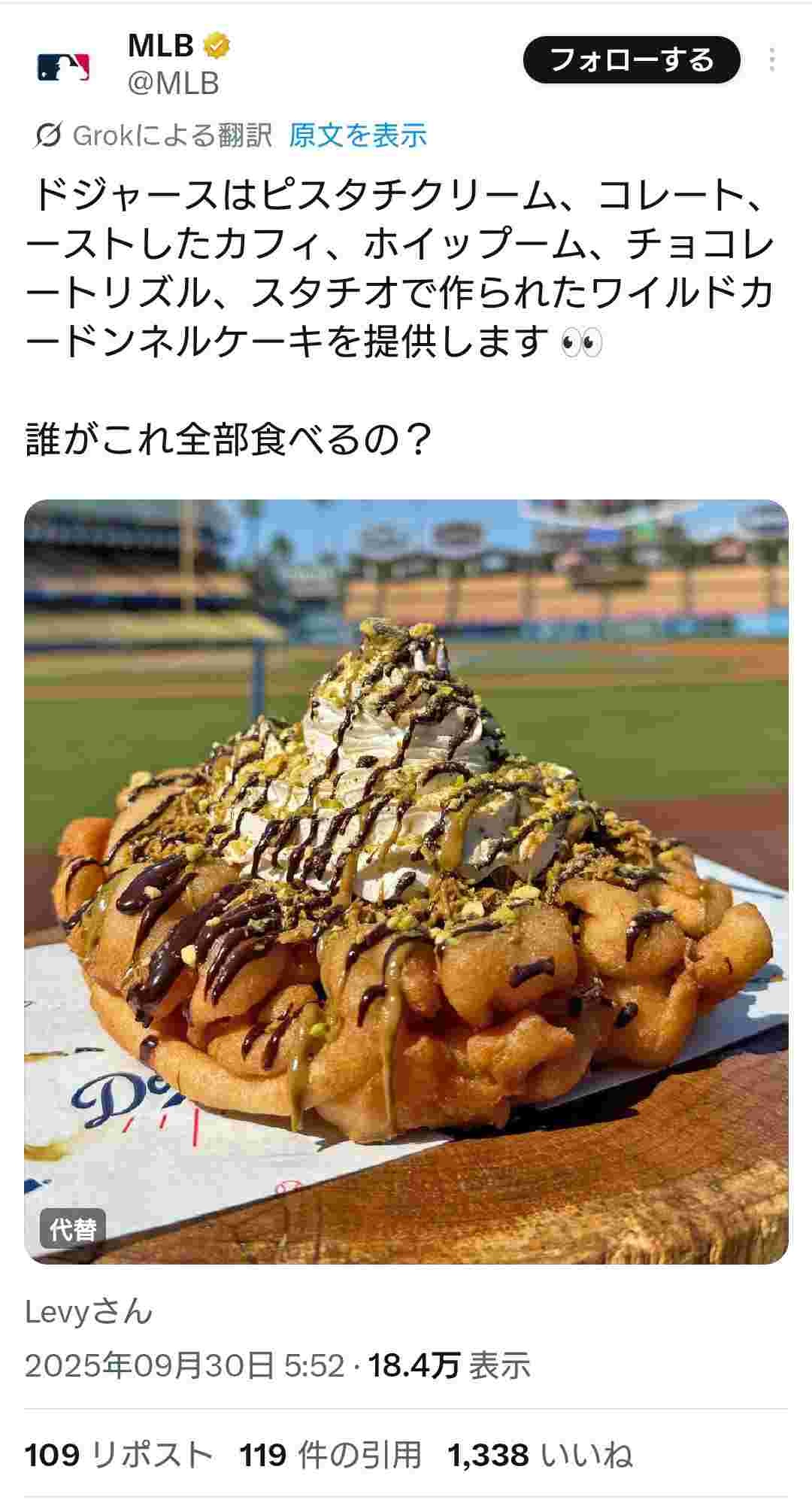View the 1,338 いいね likes list
Screen dimensions: 812x1500
pos(540,1455)
